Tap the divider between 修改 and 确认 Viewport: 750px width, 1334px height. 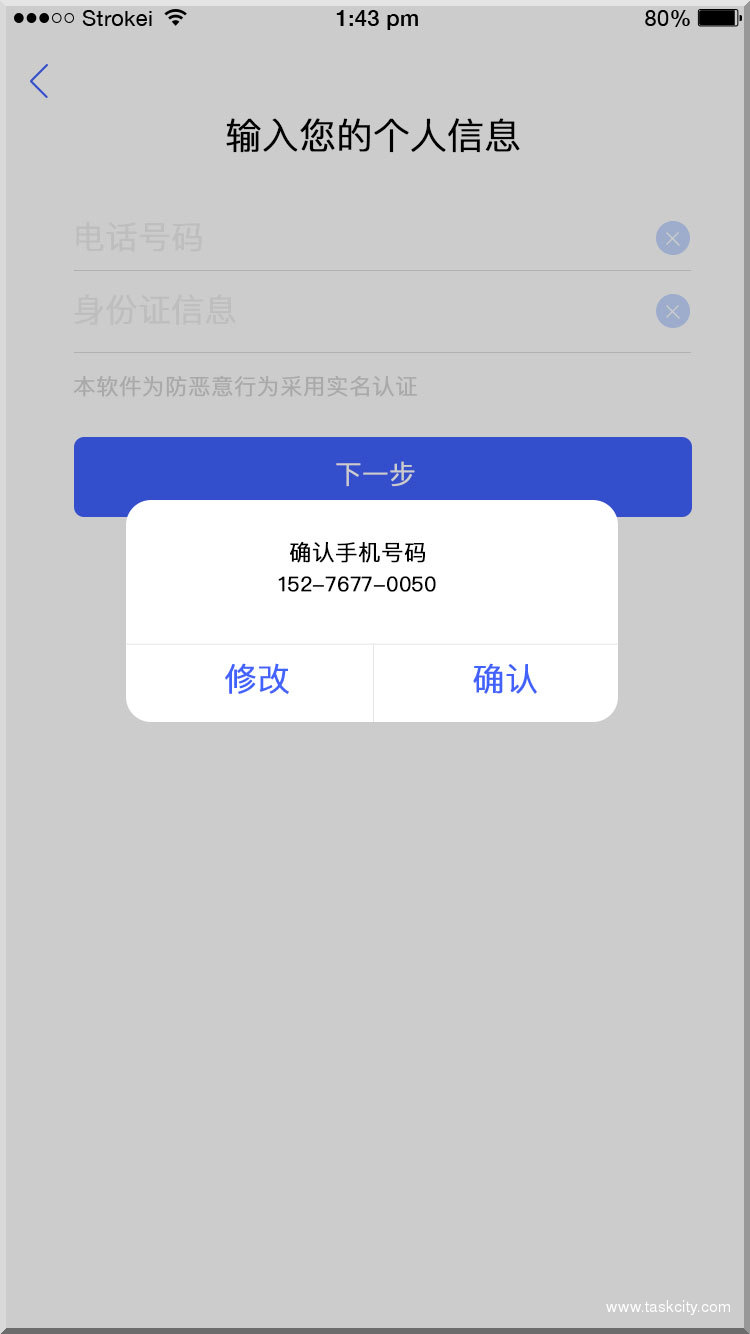(373, 681)
